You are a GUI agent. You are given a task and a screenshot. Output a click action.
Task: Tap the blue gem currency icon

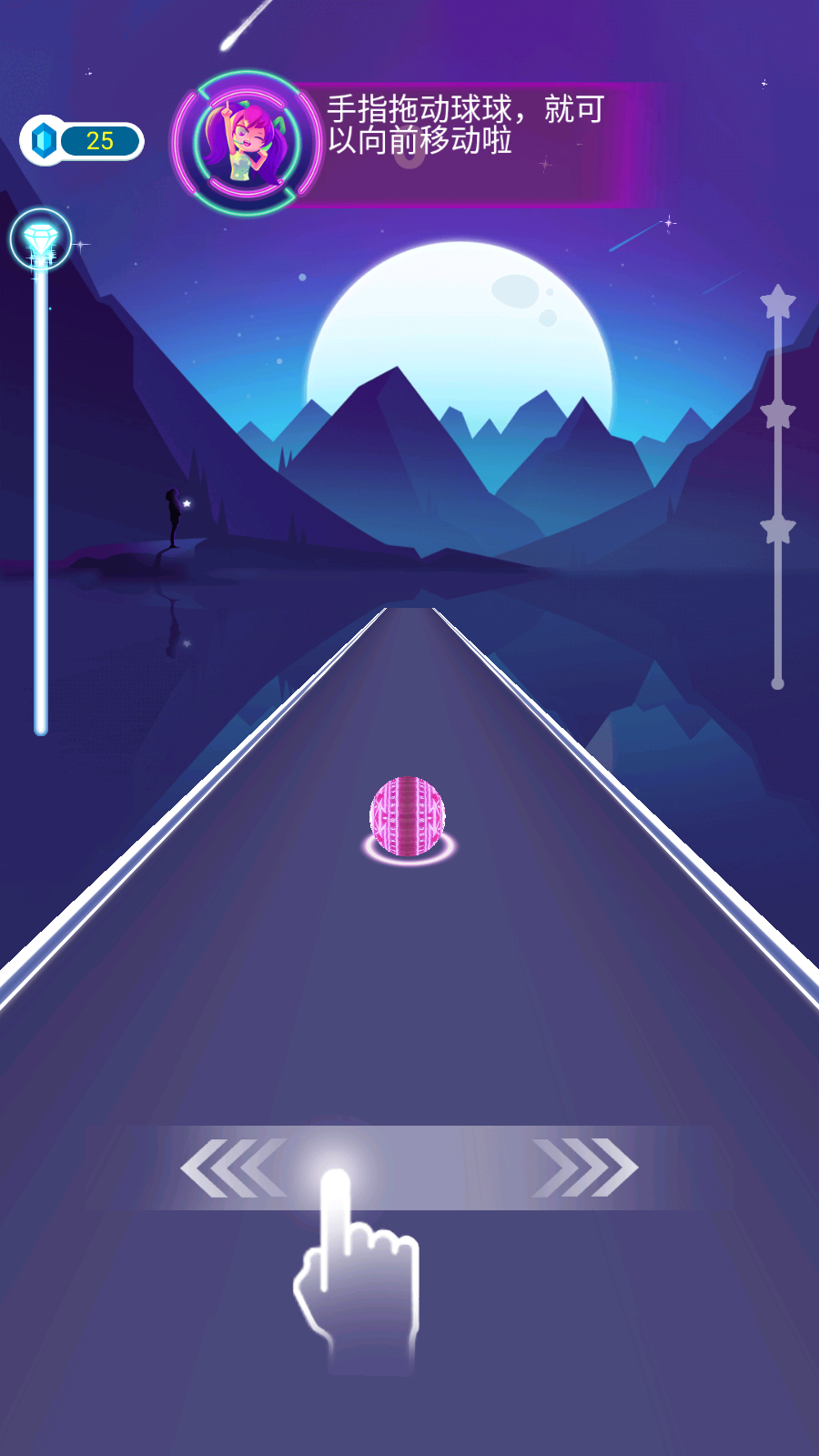coord(44,138)
